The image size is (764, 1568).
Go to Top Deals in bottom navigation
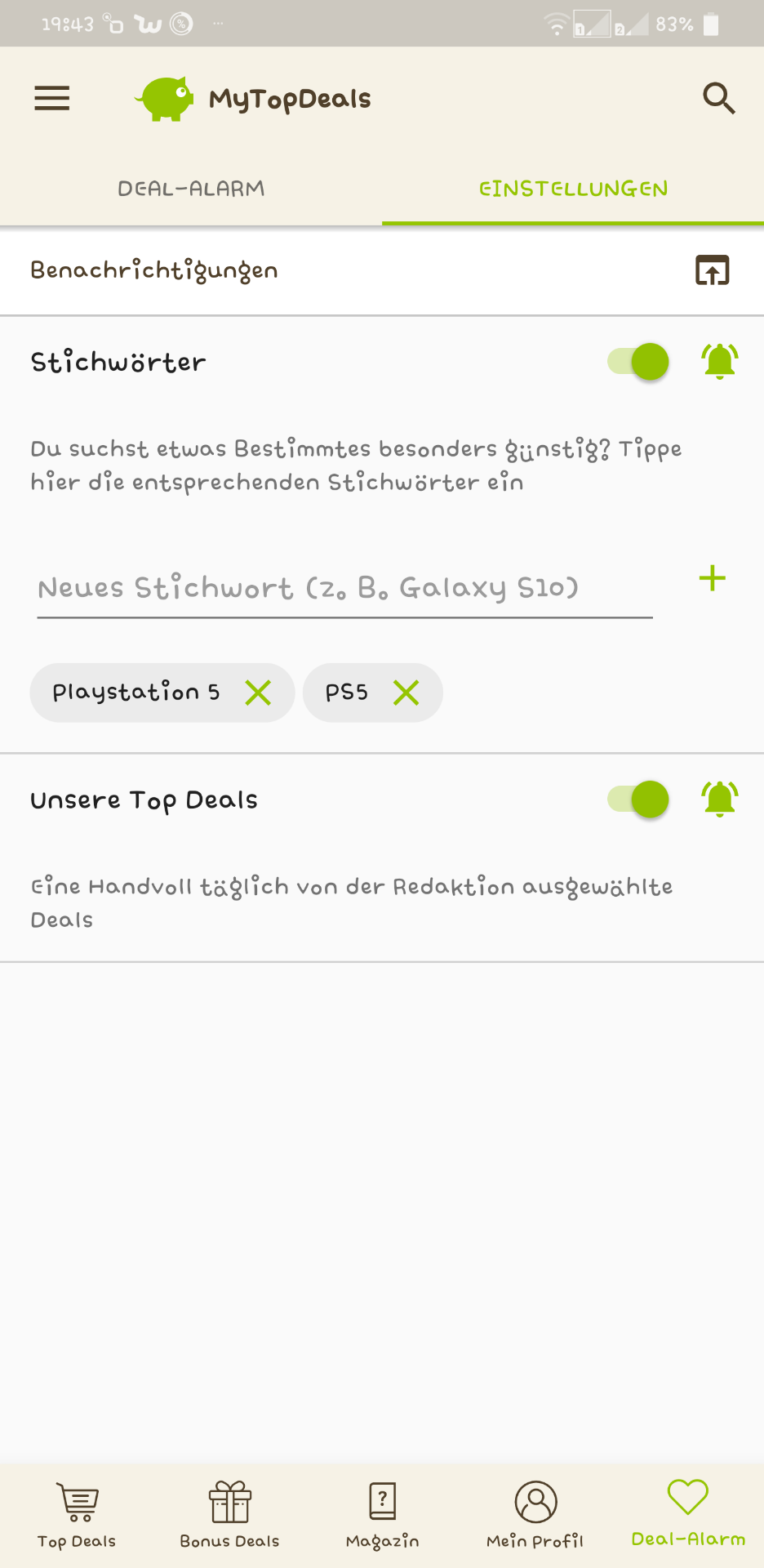77,1515
